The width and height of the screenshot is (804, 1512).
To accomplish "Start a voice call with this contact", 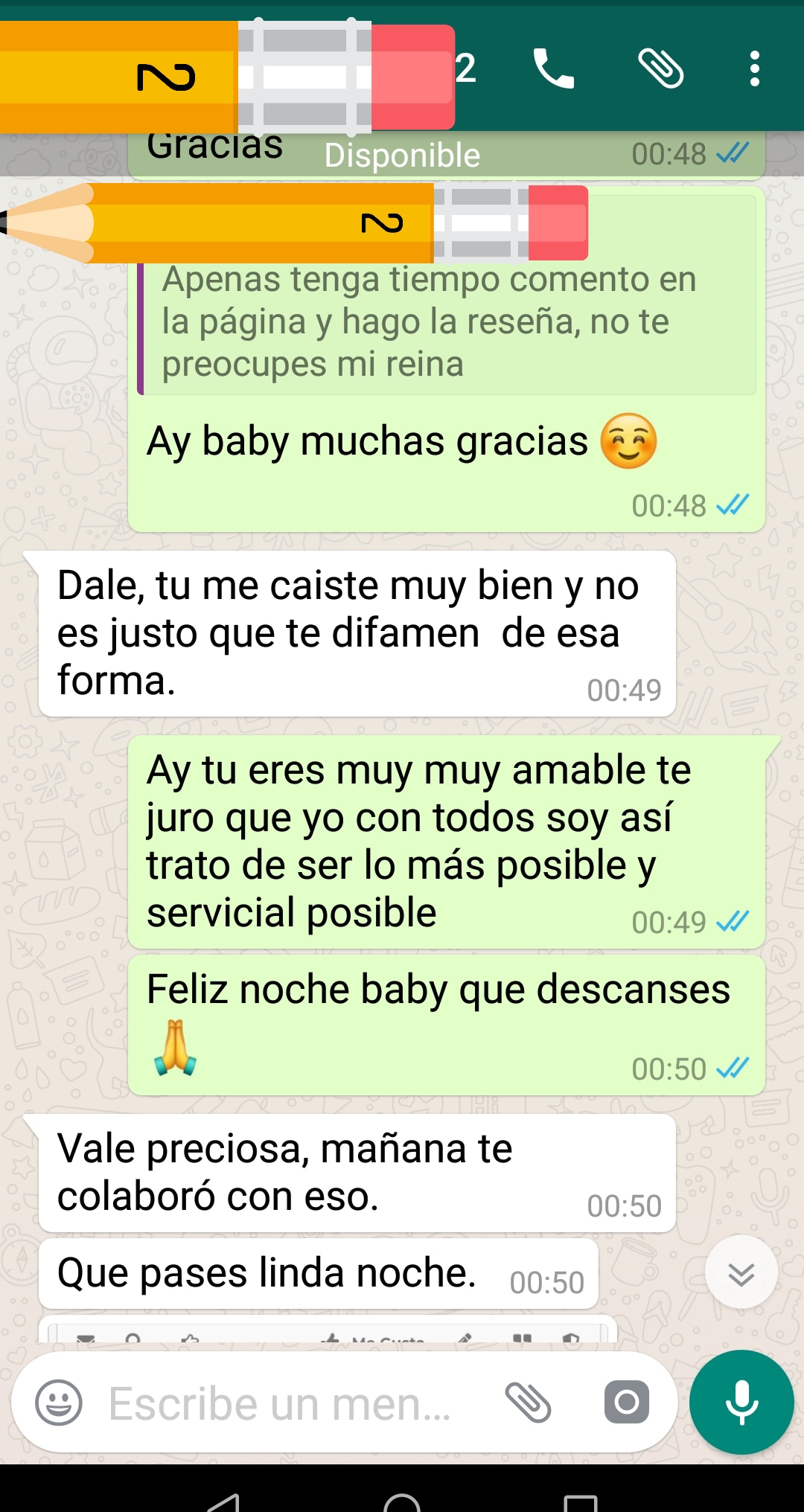I will 553,69.
